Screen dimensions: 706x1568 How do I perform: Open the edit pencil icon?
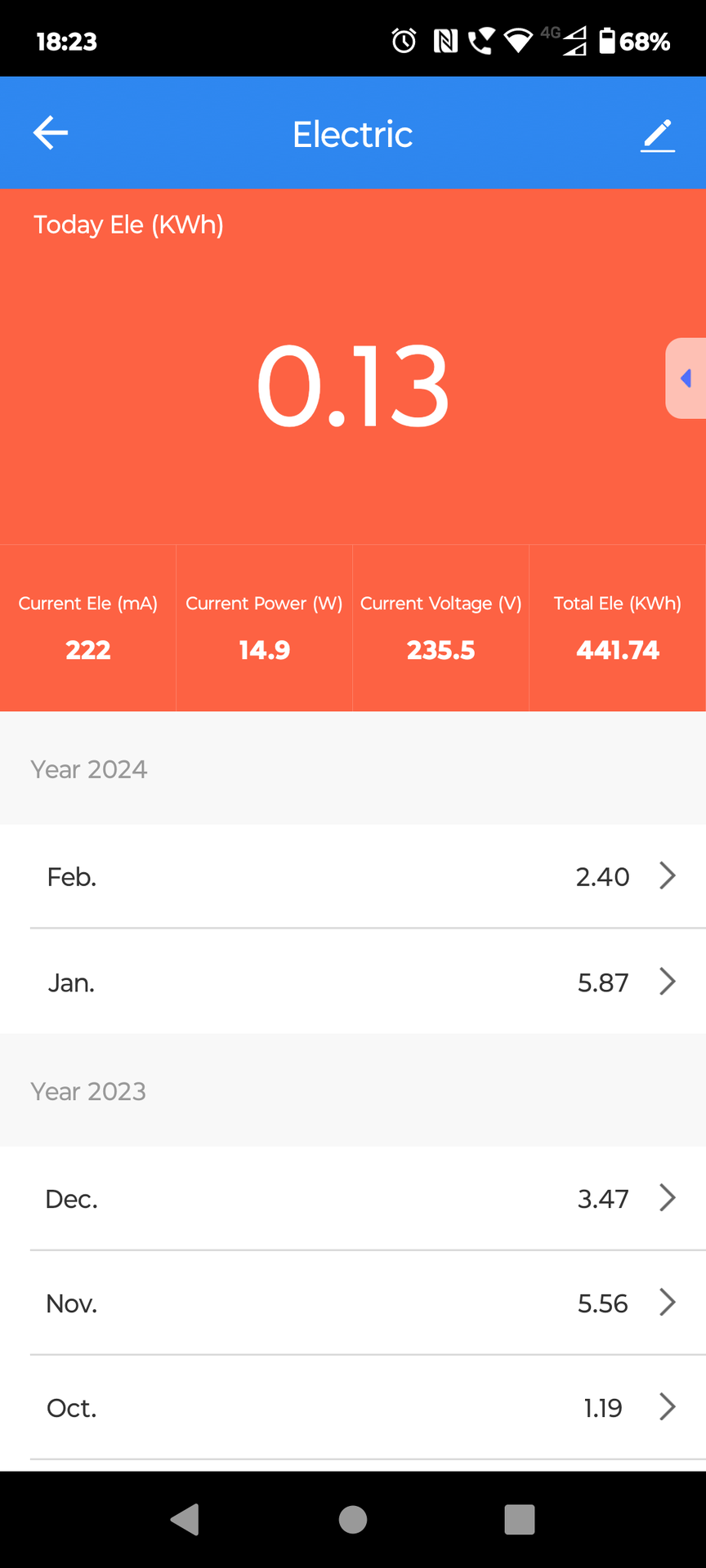(x=658, y=135)
